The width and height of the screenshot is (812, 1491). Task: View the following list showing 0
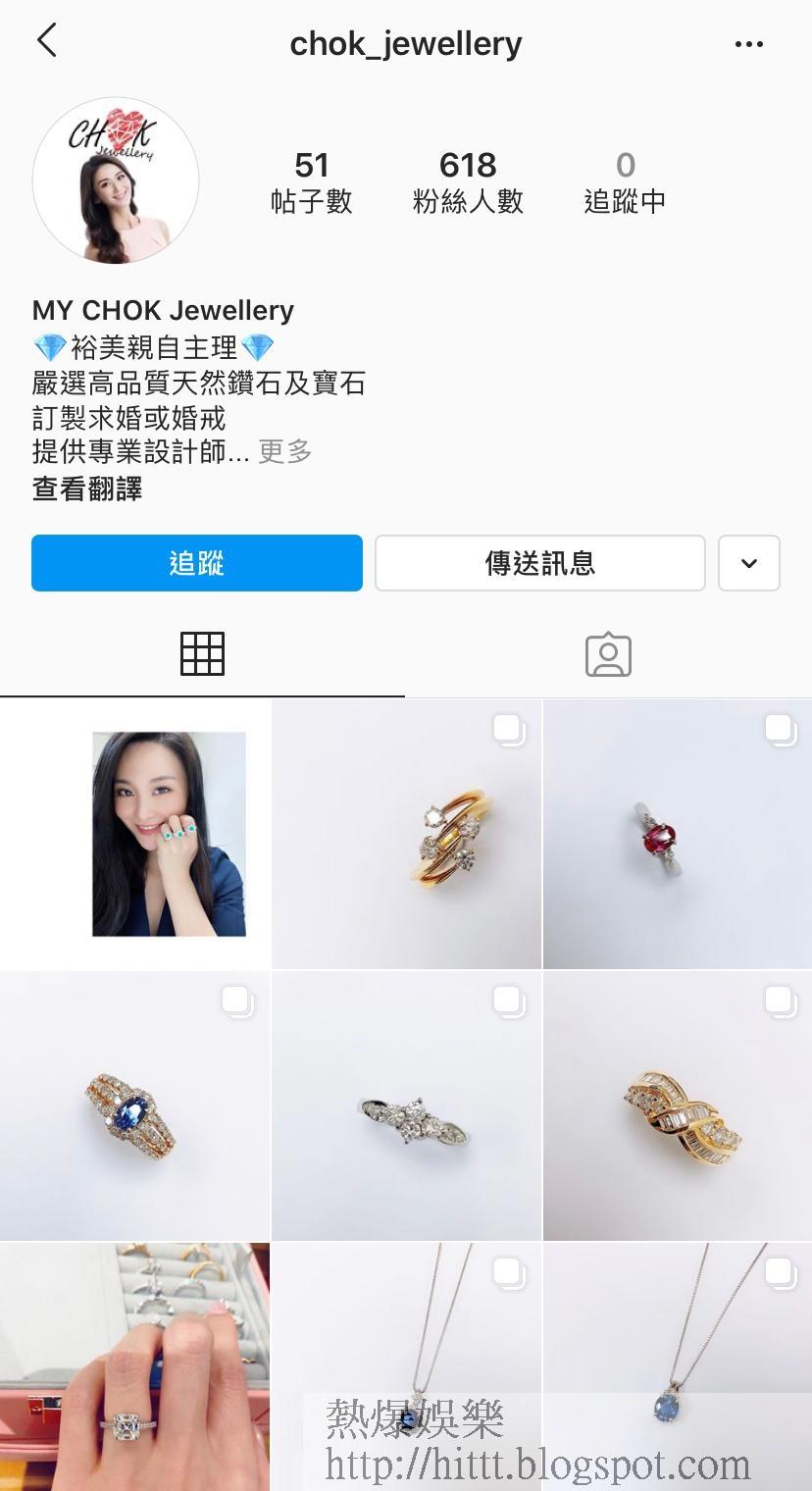point(625,181)
